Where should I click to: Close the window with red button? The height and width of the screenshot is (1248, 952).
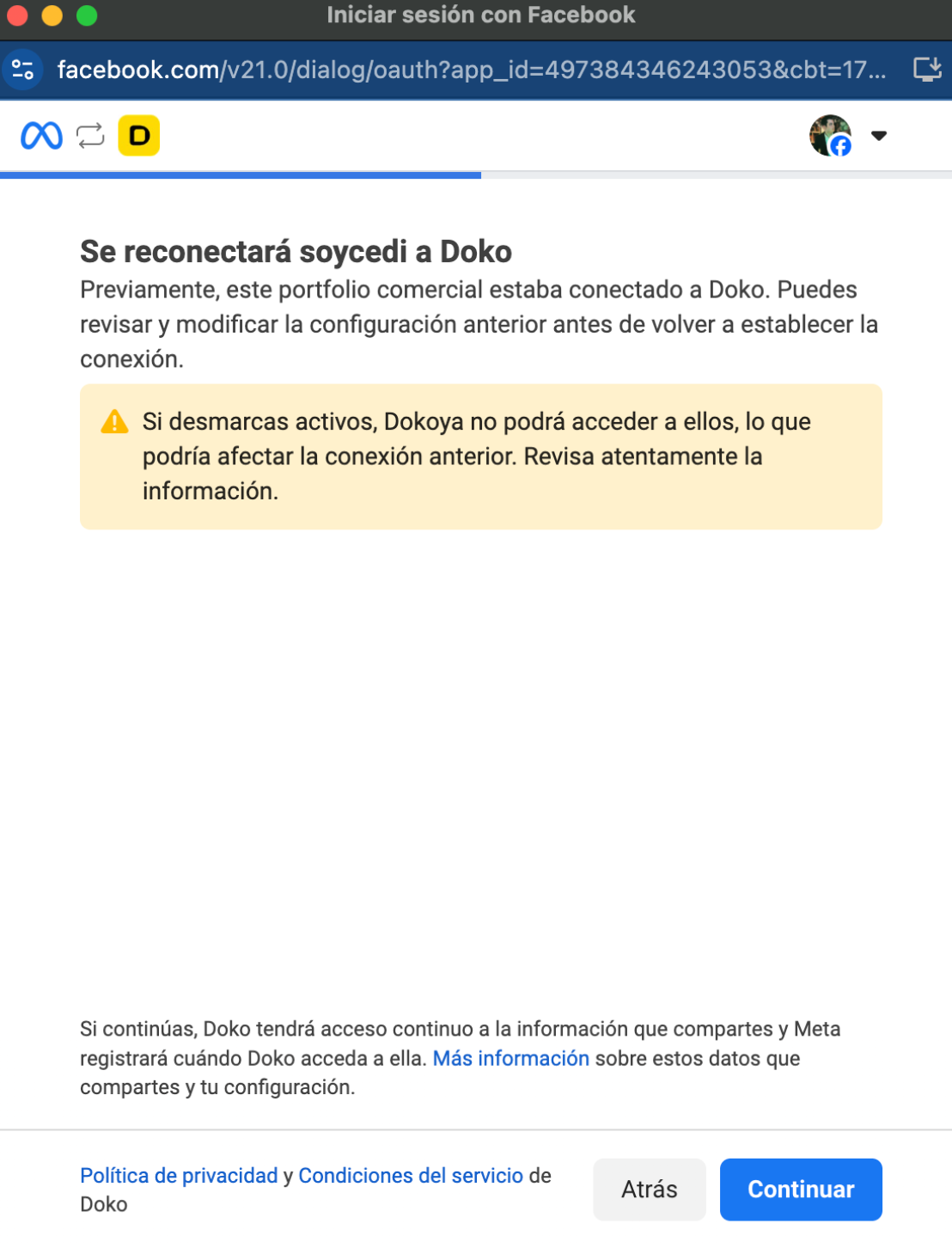18,15
